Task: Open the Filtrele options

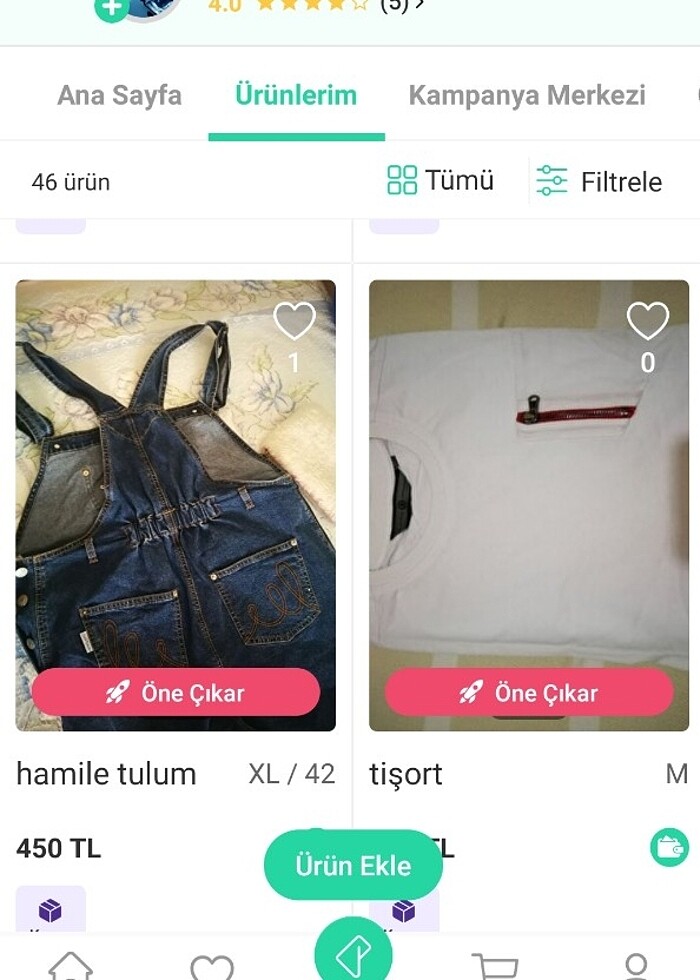Action: [599, 181]
